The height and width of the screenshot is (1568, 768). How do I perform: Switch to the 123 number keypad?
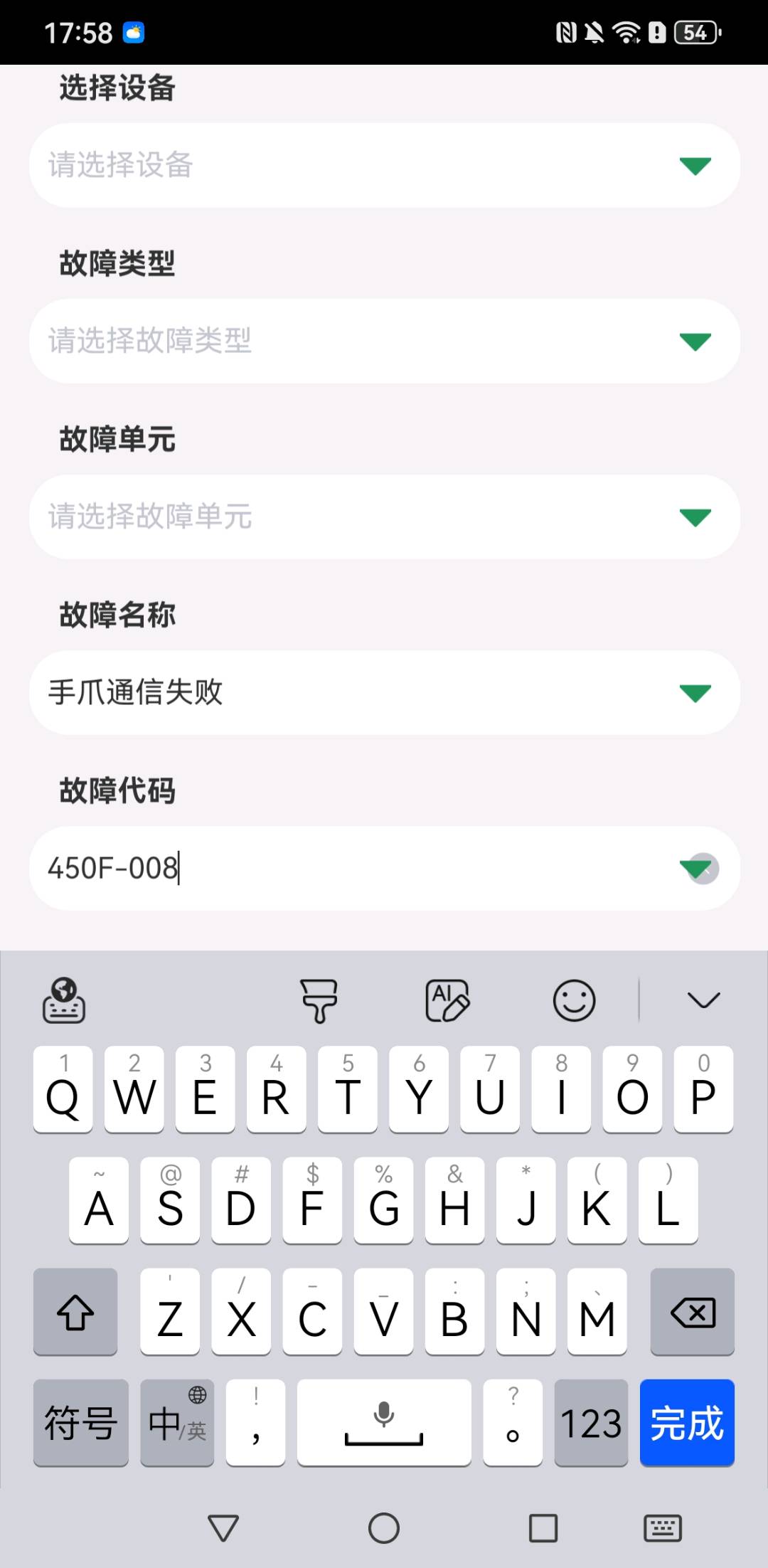point(590,1422)
